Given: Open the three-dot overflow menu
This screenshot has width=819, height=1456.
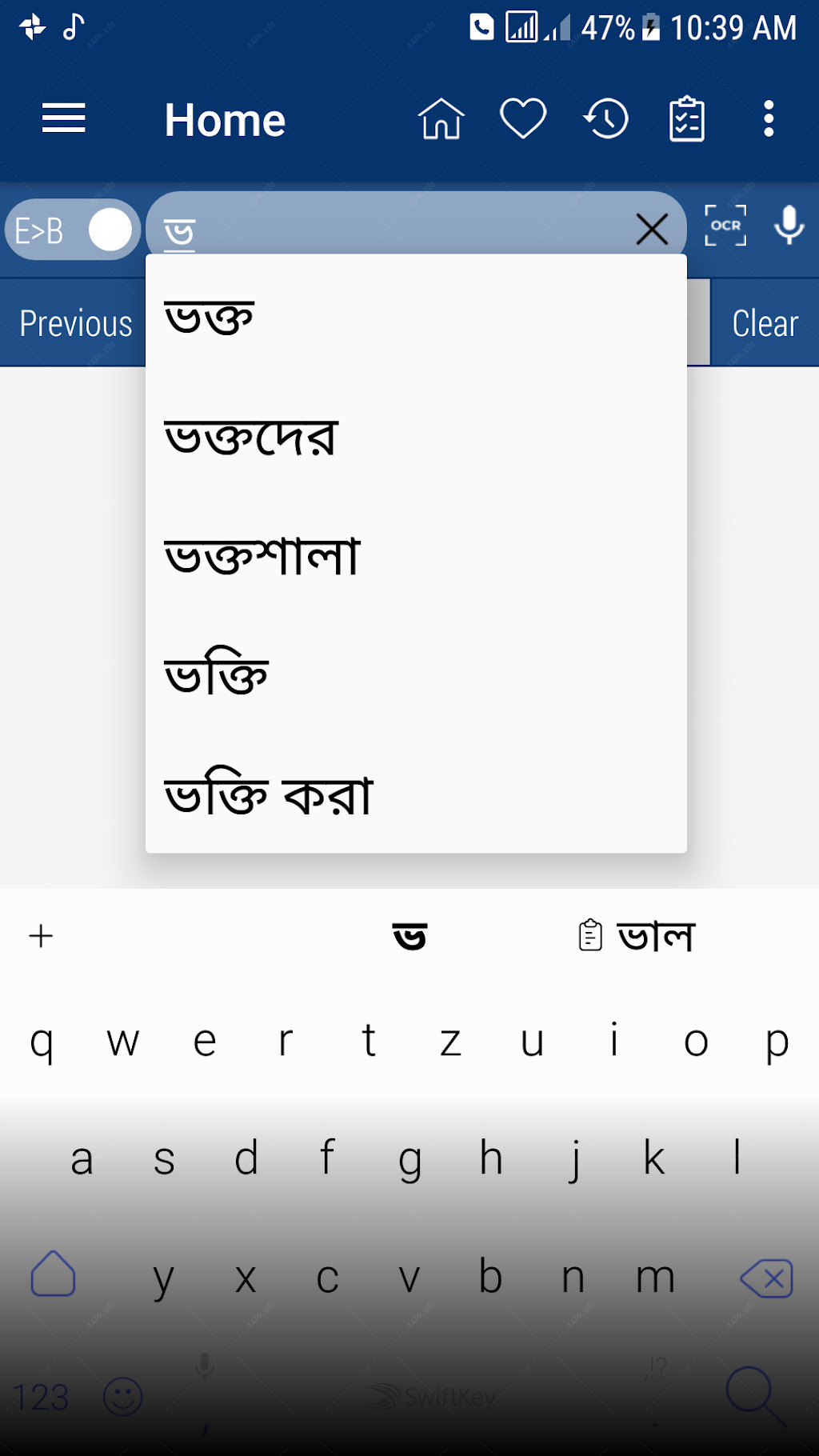Looking at the screenshot, I should pos(769,119).
